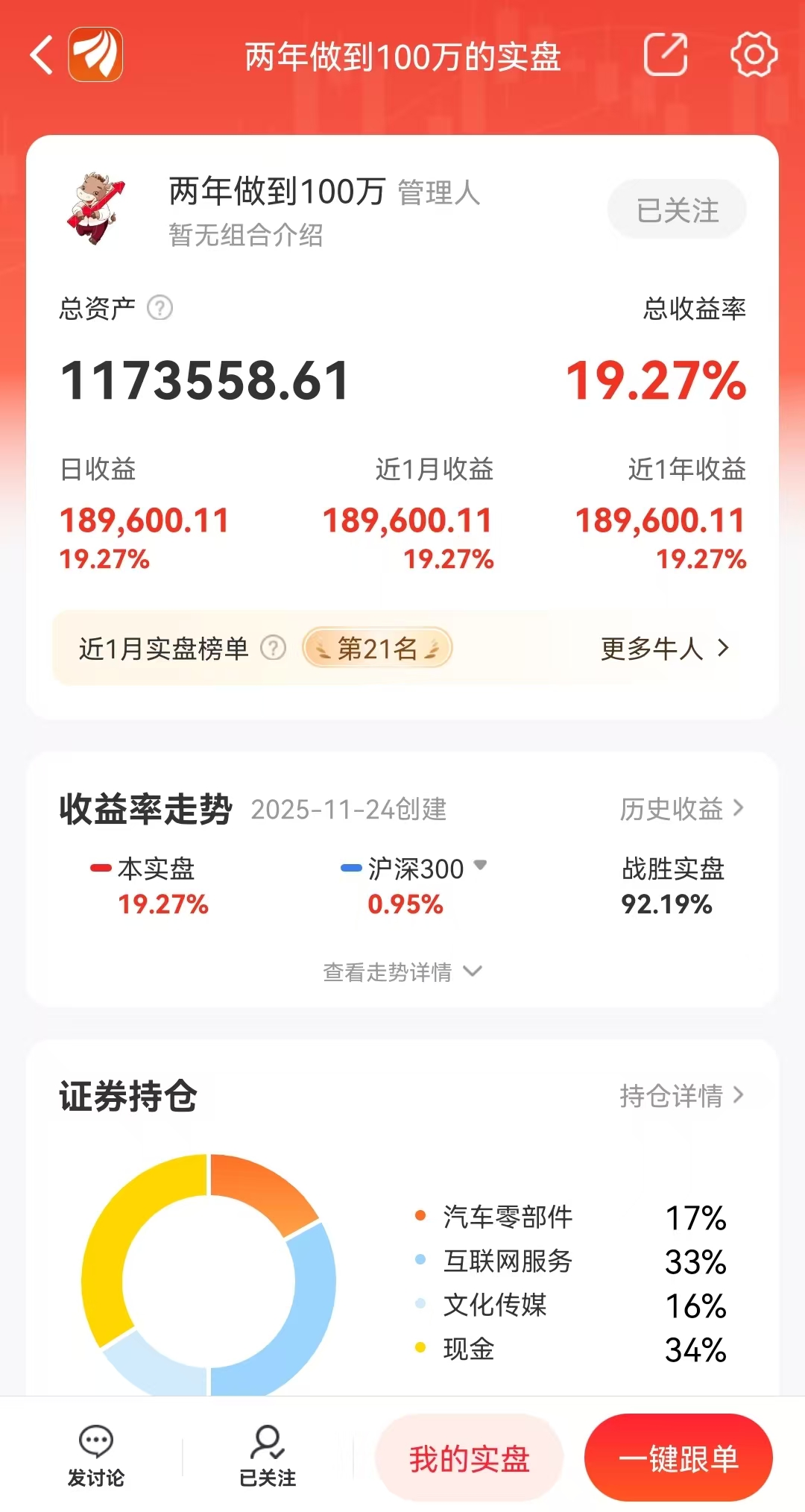This screenshot has height=1512, width=805.
Task: Open 我的实盘
Action: point(469,1458)
